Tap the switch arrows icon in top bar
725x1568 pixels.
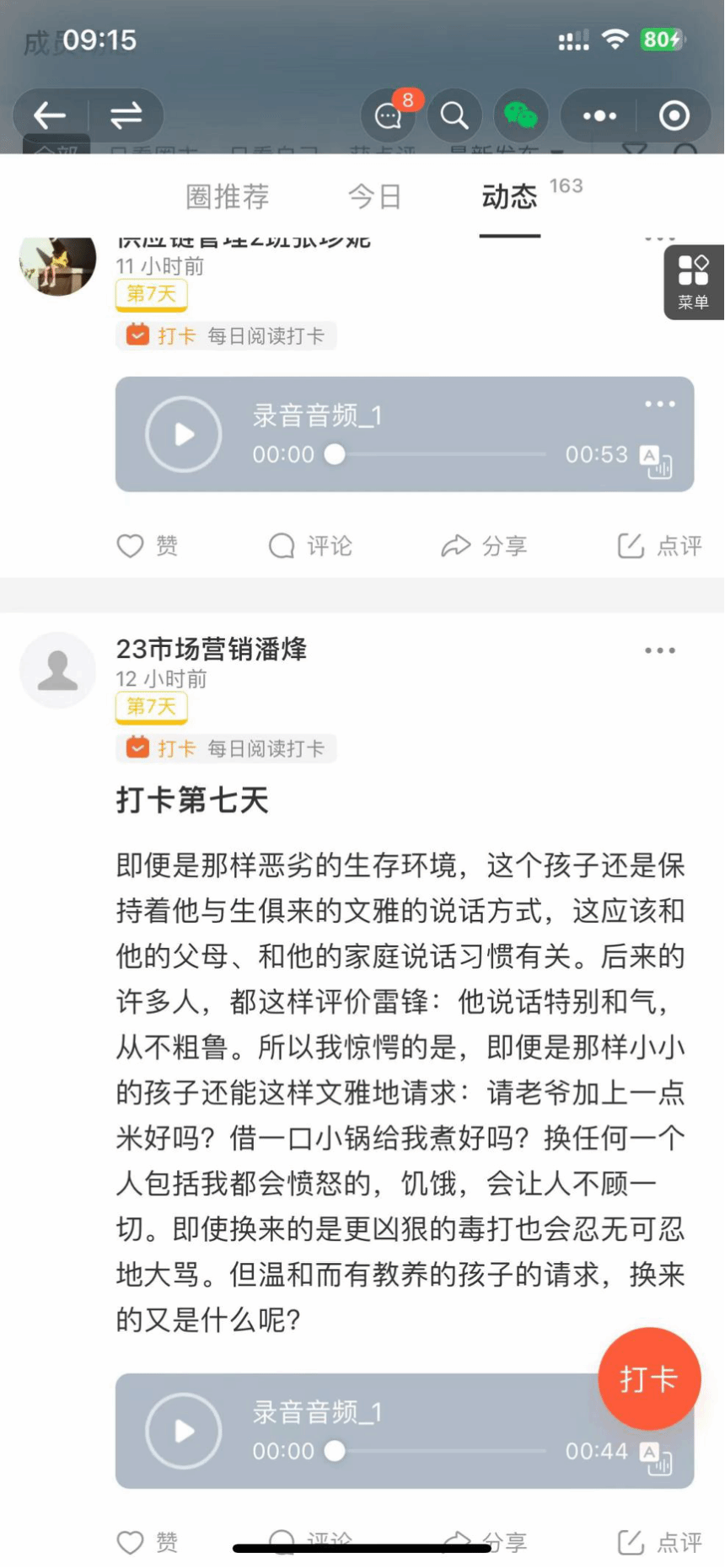click(x=126, y=115)
